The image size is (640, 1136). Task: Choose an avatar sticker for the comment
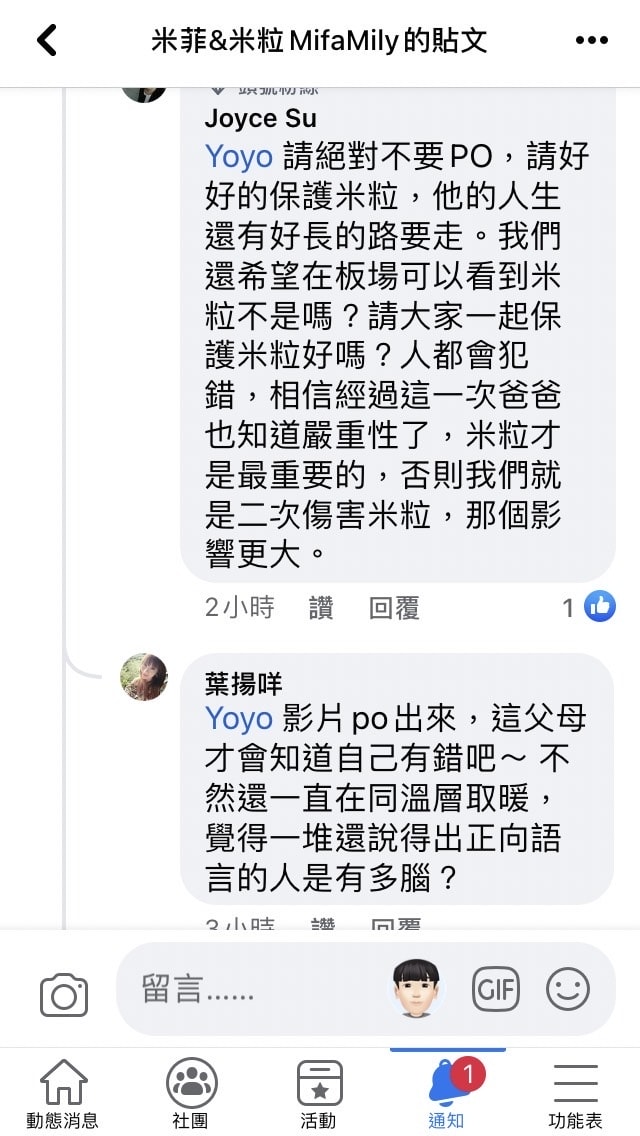[416, 988]
